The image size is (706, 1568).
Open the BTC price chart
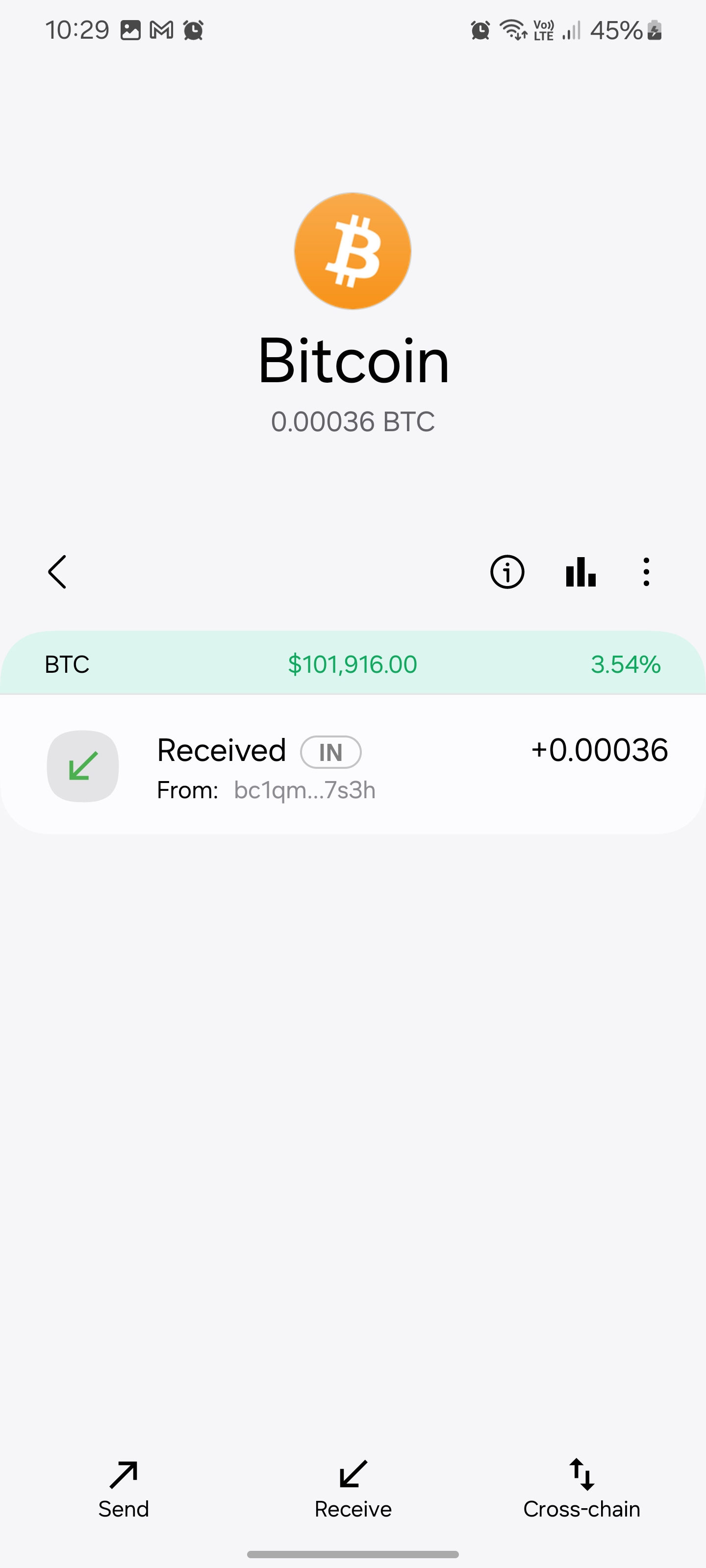point(580,571)
